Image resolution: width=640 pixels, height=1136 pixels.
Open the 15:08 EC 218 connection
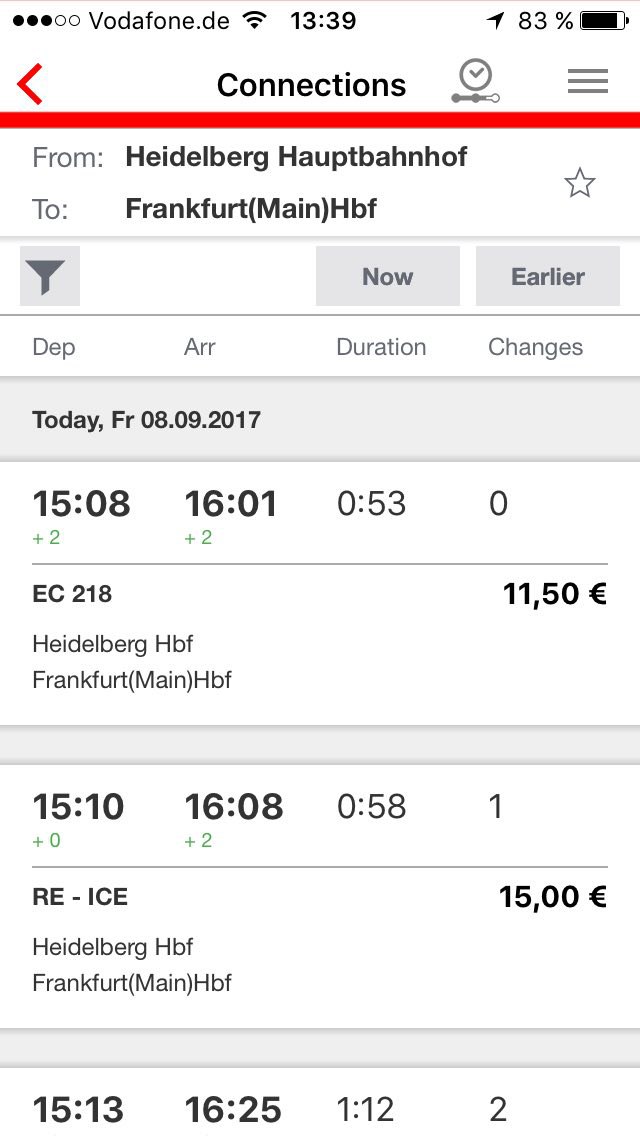(x=320, y=590)
